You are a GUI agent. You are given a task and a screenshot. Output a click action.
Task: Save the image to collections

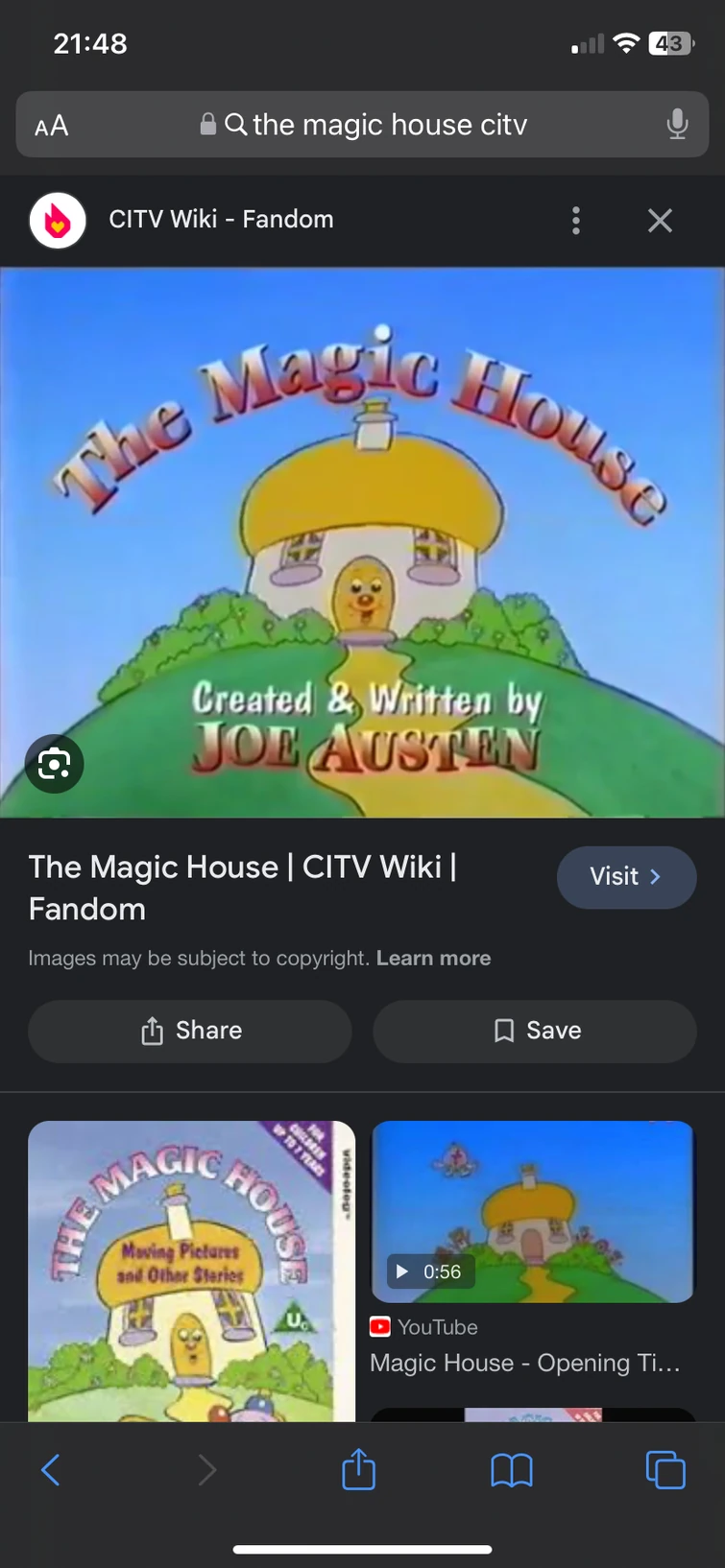coord(535,1031)
